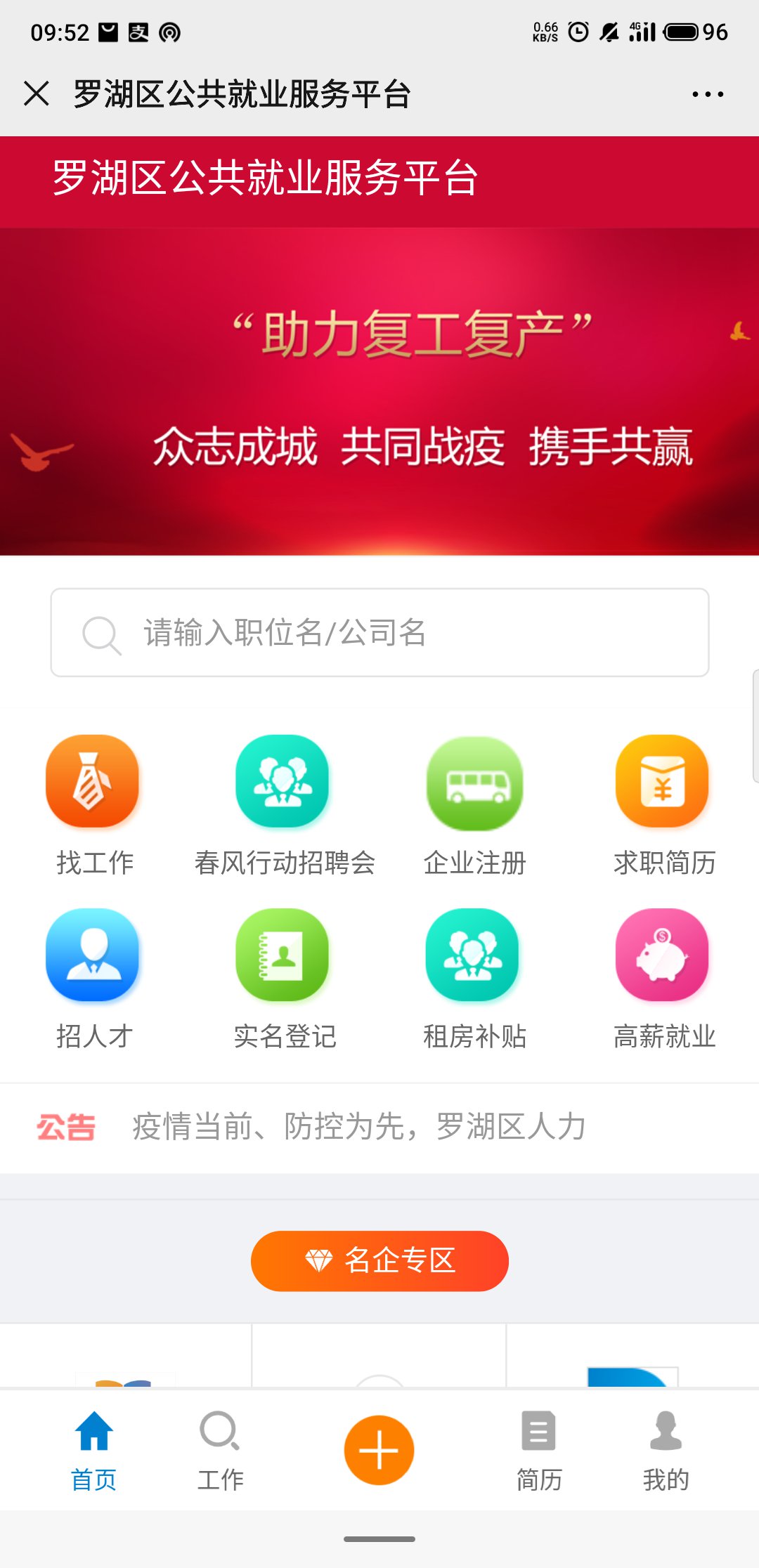
Task: Tap the orange plus button
Action: coord(379,1450)
